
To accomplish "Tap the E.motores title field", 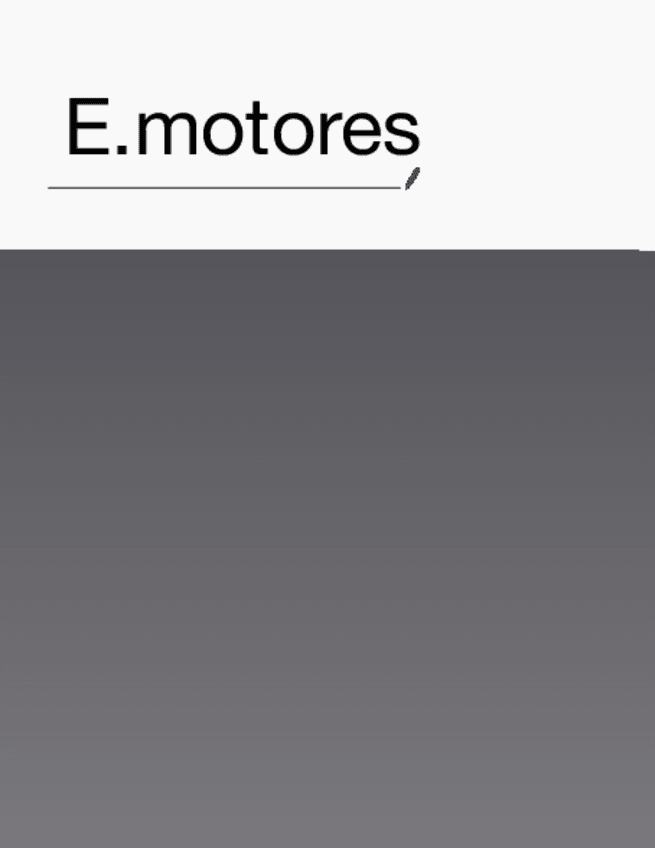I will (242, 130).
